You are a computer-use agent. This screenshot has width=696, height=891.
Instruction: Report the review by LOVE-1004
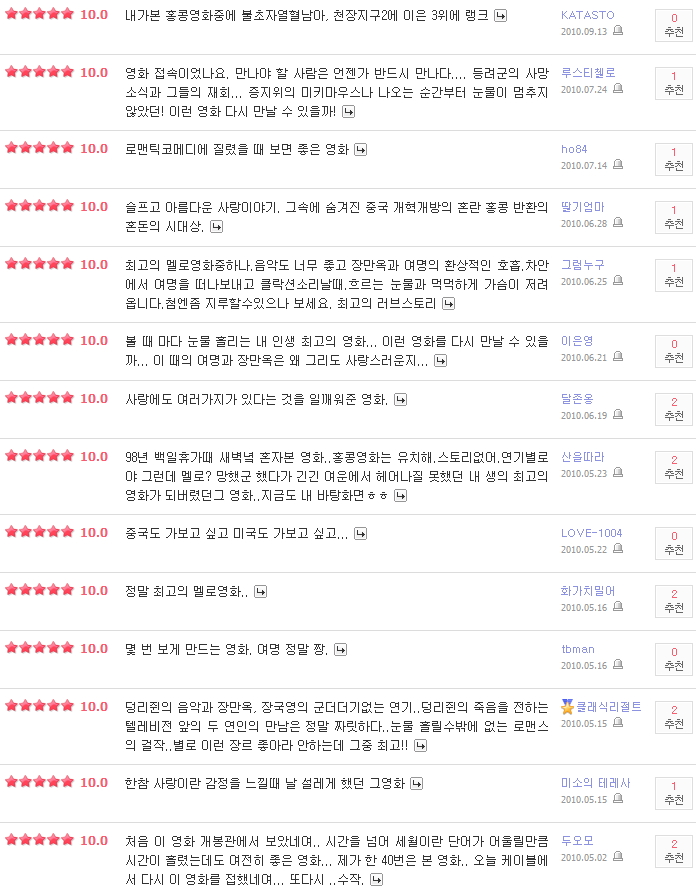[618, 549]
